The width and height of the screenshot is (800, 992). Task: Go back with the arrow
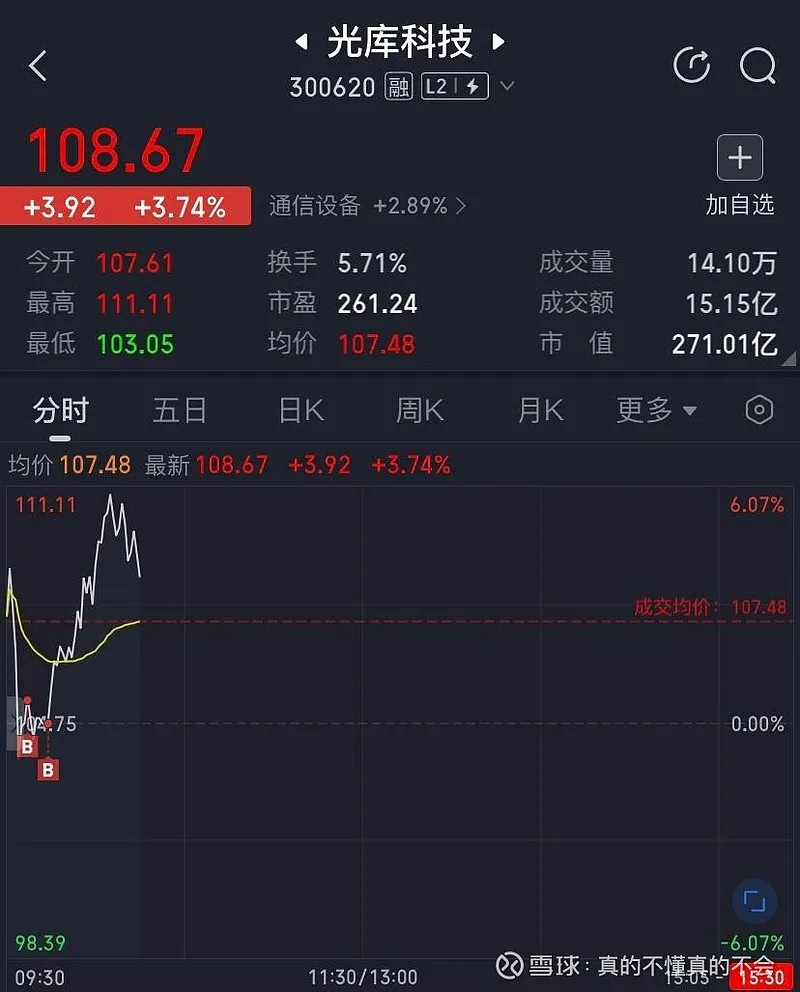pos(38,66)
